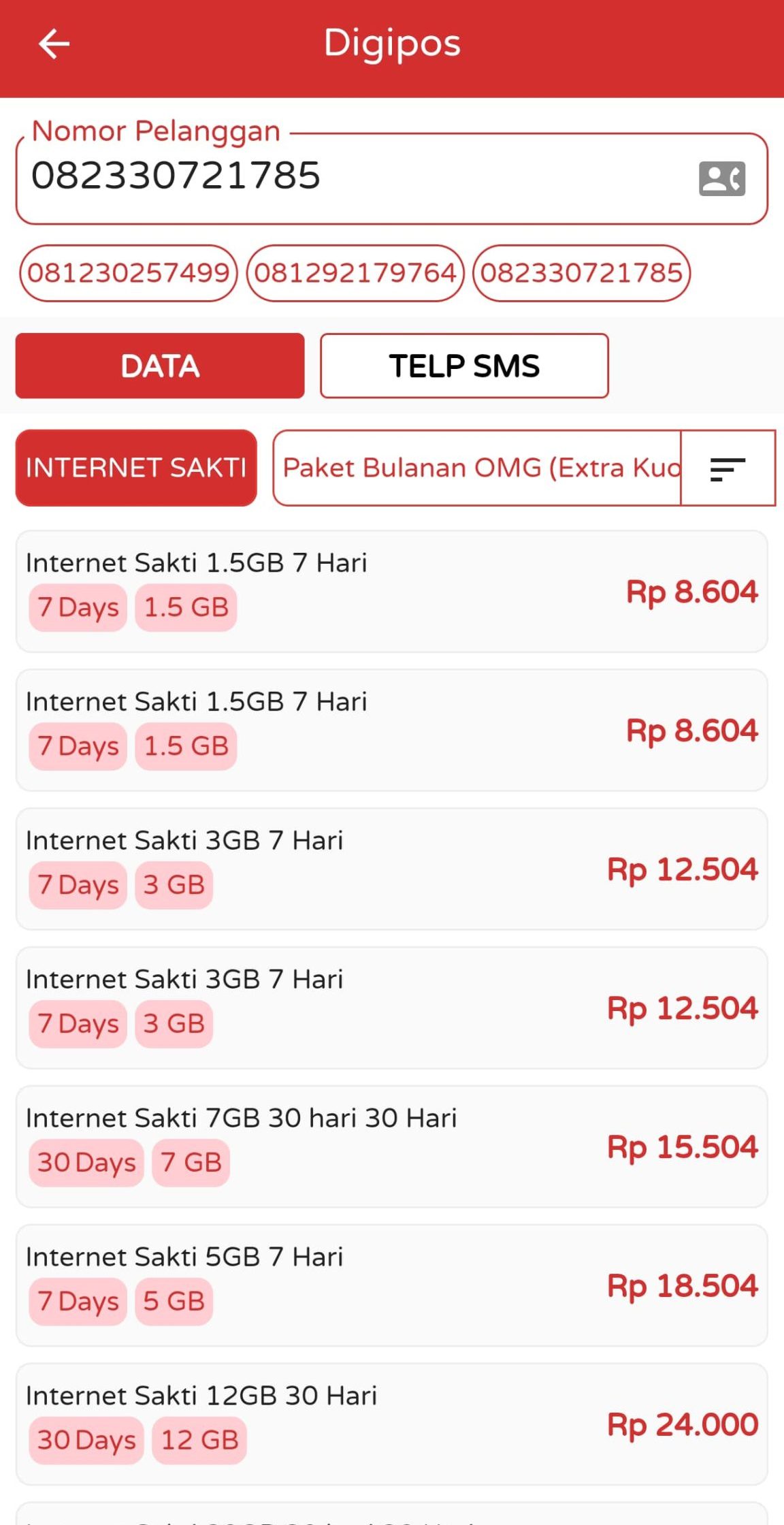Open the sort and filter icon

point(728,468)
